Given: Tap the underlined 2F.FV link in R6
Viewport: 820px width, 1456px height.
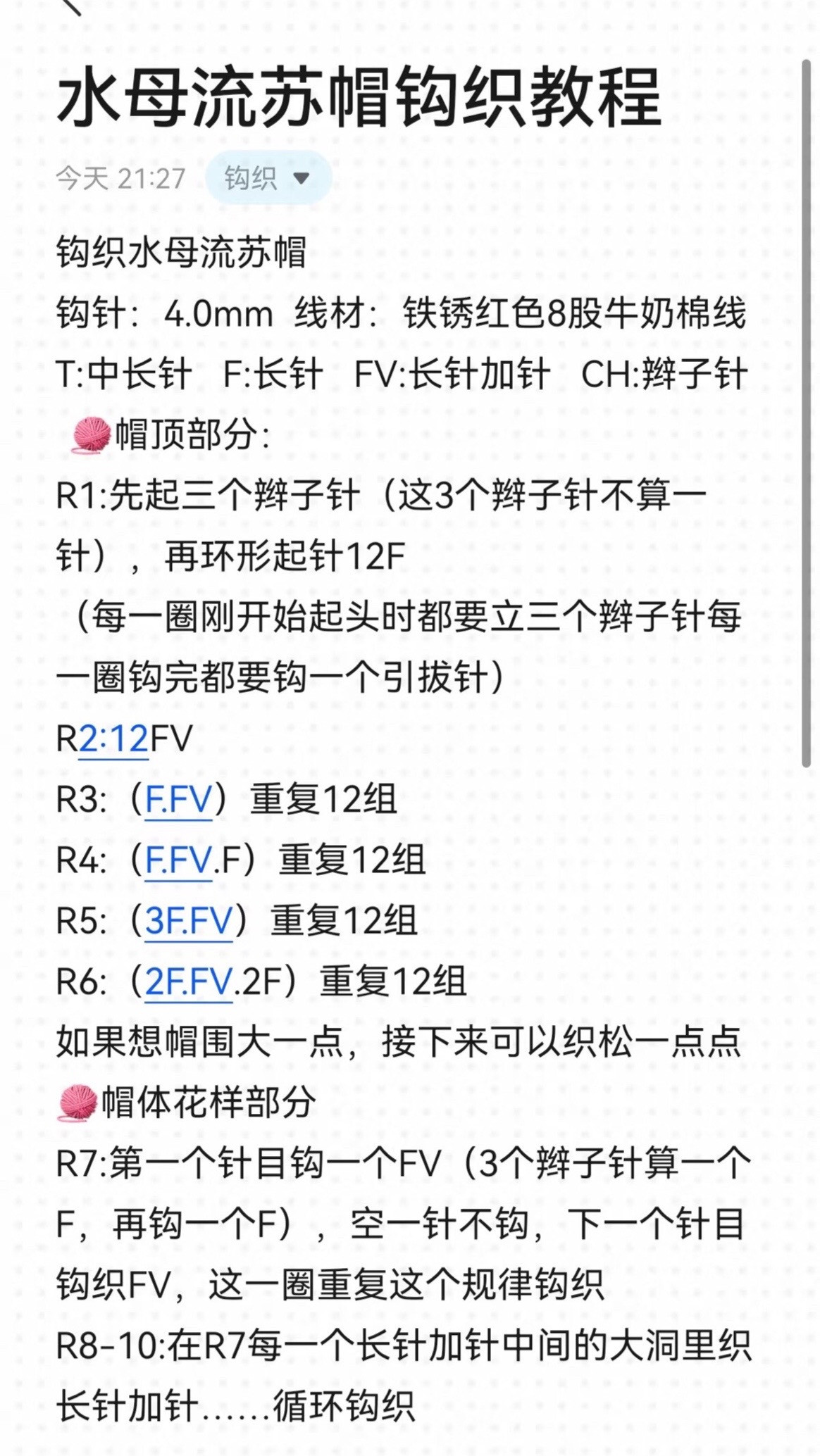Looking at the screenshot, I should [189, 981].
